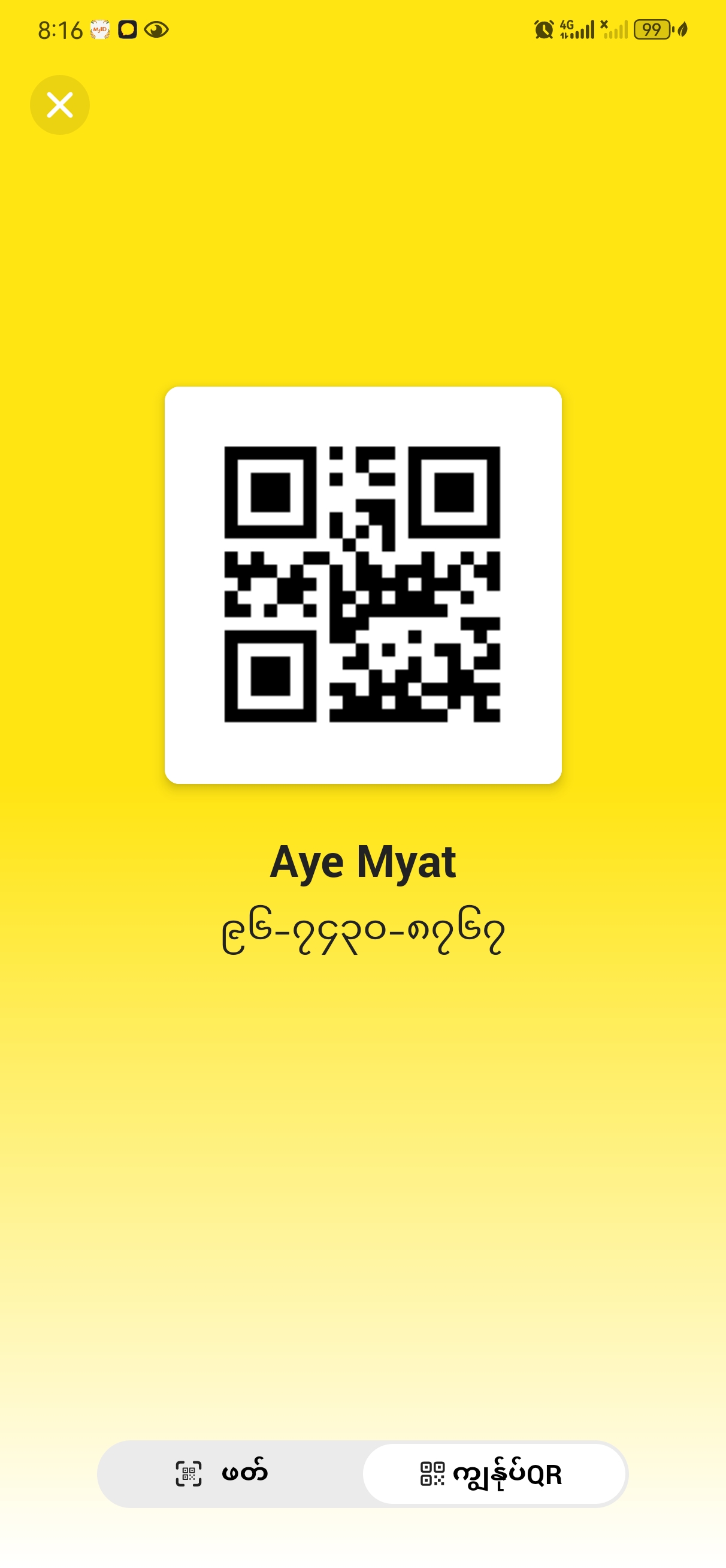Image resolution: width=726 pixels, height=1568 pixels.
Task: Close the QR code screen
Action: (60, 105)
